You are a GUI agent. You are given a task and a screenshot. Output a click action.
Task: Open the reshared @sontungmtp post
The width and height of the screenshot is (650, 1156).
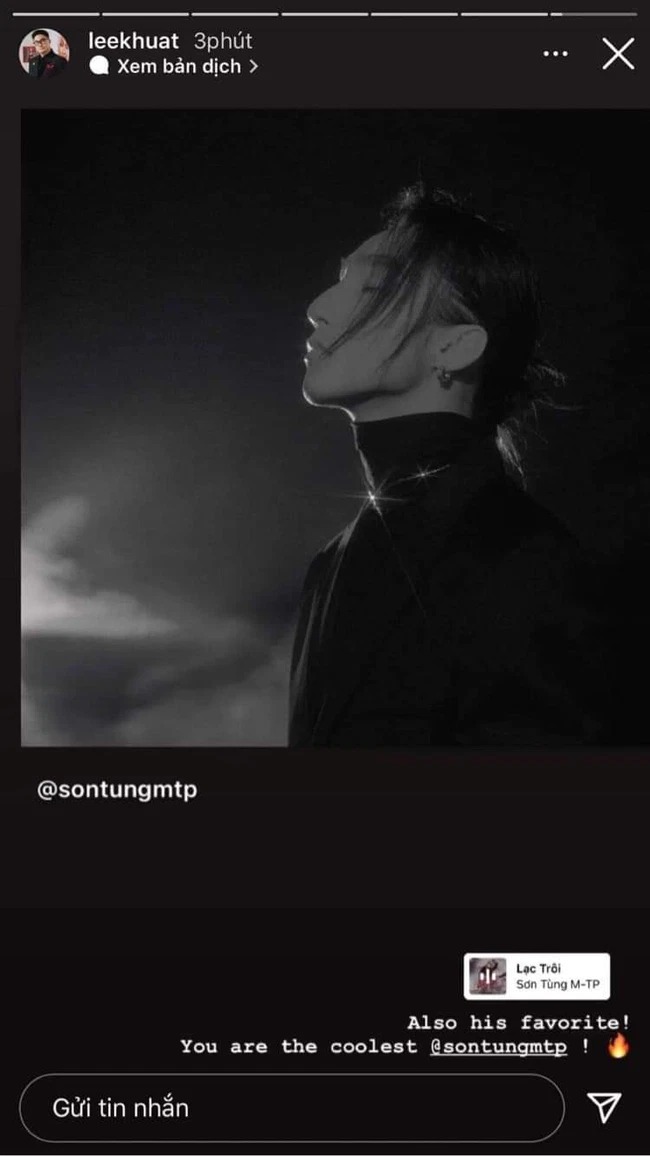click(334, 428)
